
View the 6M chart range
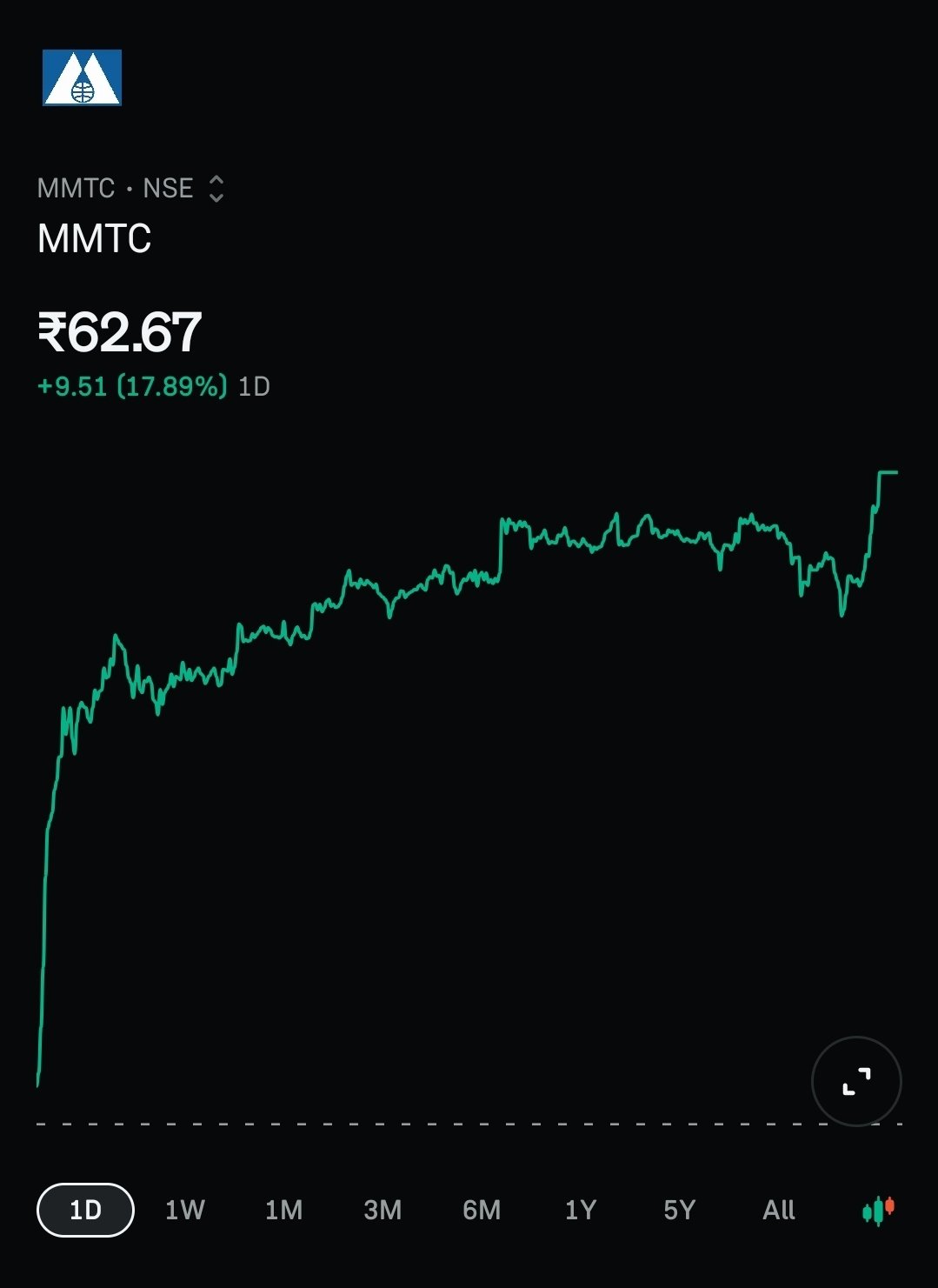[x=482, y=1210]
